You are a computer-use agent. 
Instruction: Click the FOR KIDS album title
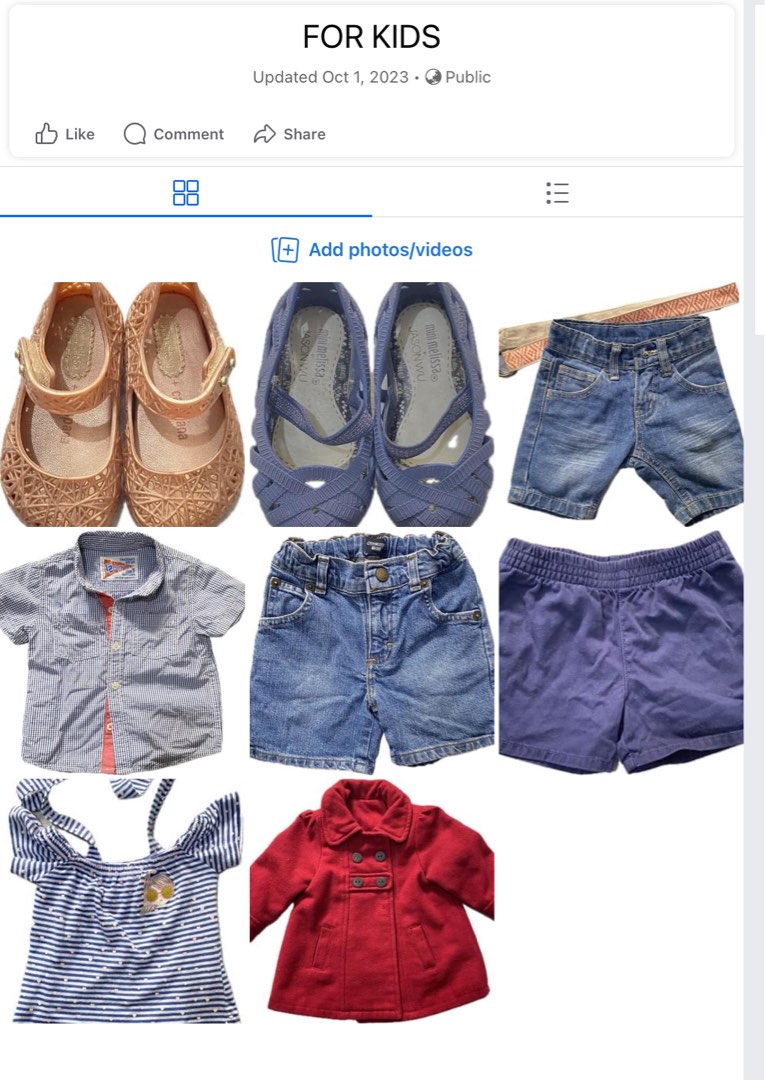point(371,37)
